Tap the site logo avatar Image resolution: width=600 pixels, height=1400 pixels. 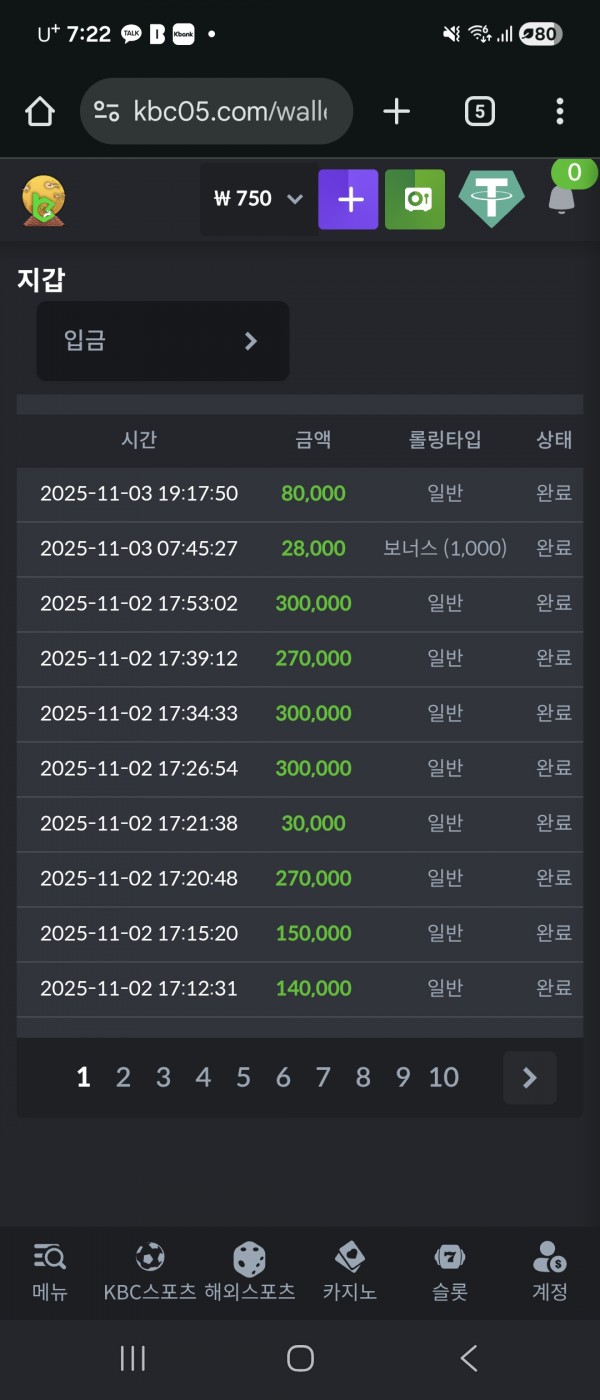click(43, 200)
